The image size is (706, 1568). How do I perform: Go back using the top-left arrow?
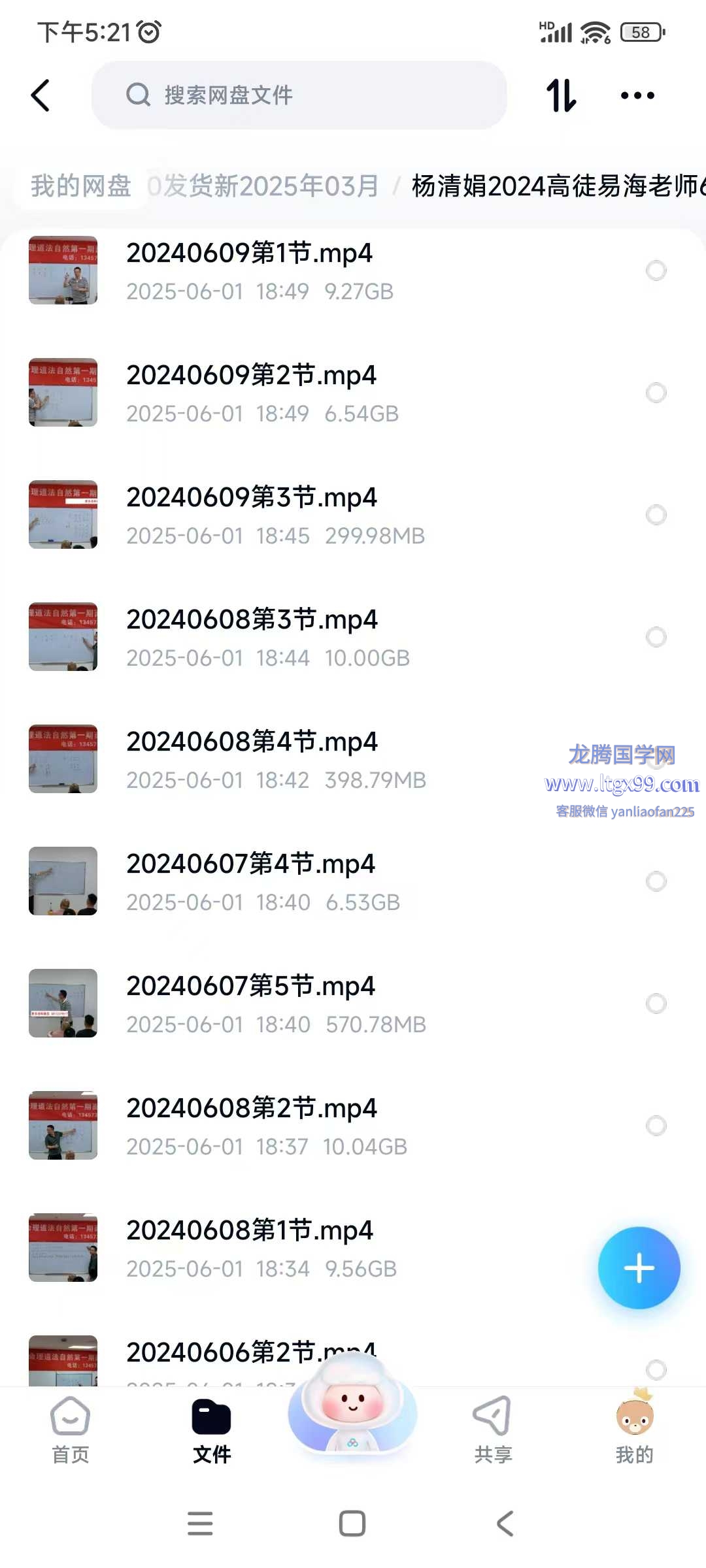[41, 95]
